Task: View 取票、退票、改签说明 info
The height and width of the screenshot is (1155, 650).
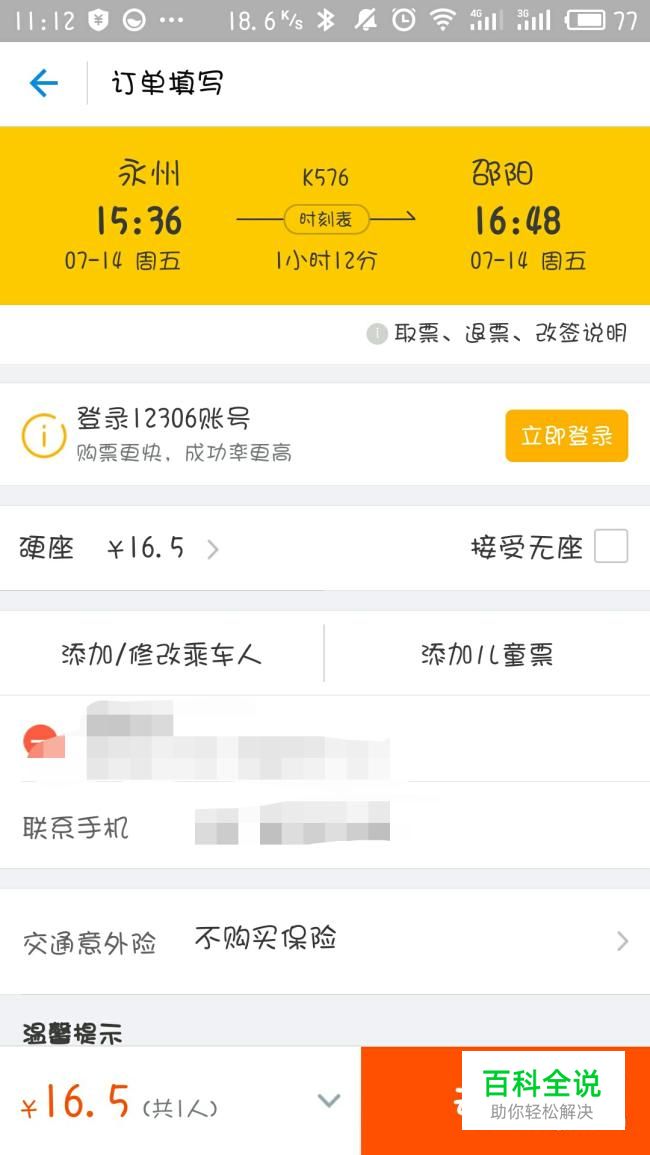Action: (x=497, y=334)
